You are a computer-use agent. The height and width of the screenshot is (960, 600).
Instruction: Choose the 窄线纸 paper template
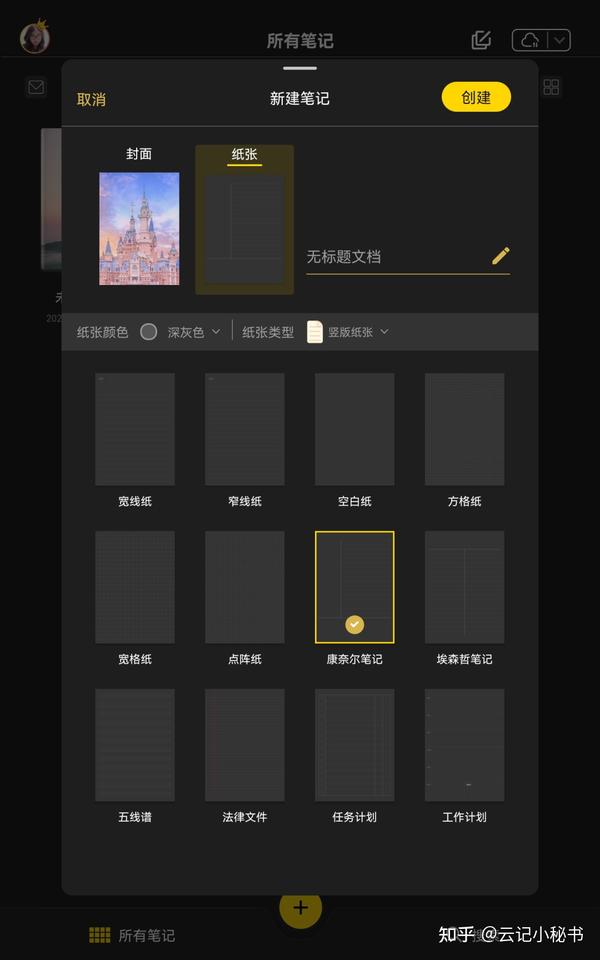pyautogui.click(x=245, y=429)
